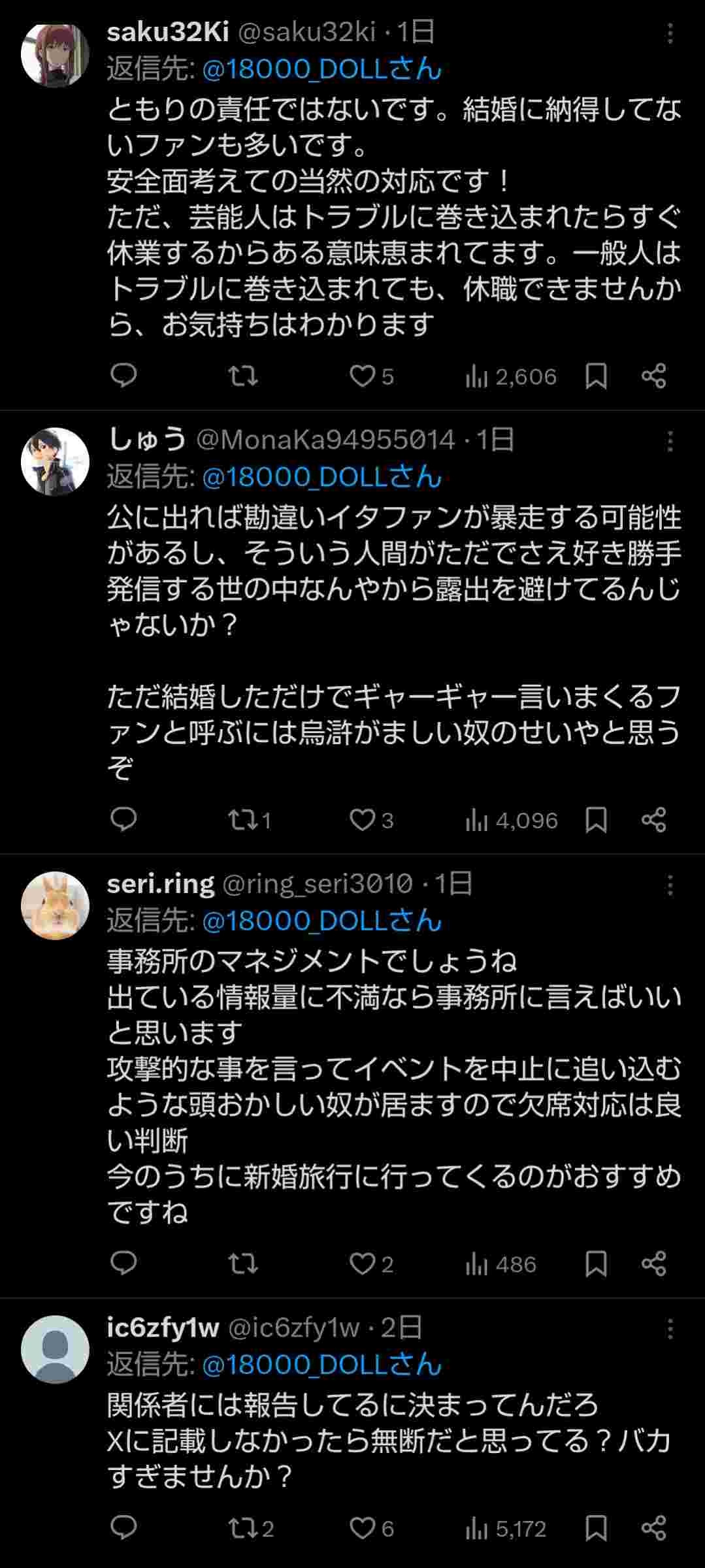Open overflow menu on しゅう's reply
The width and height of the screenshot is (705, 1568).
coord(670,442)
